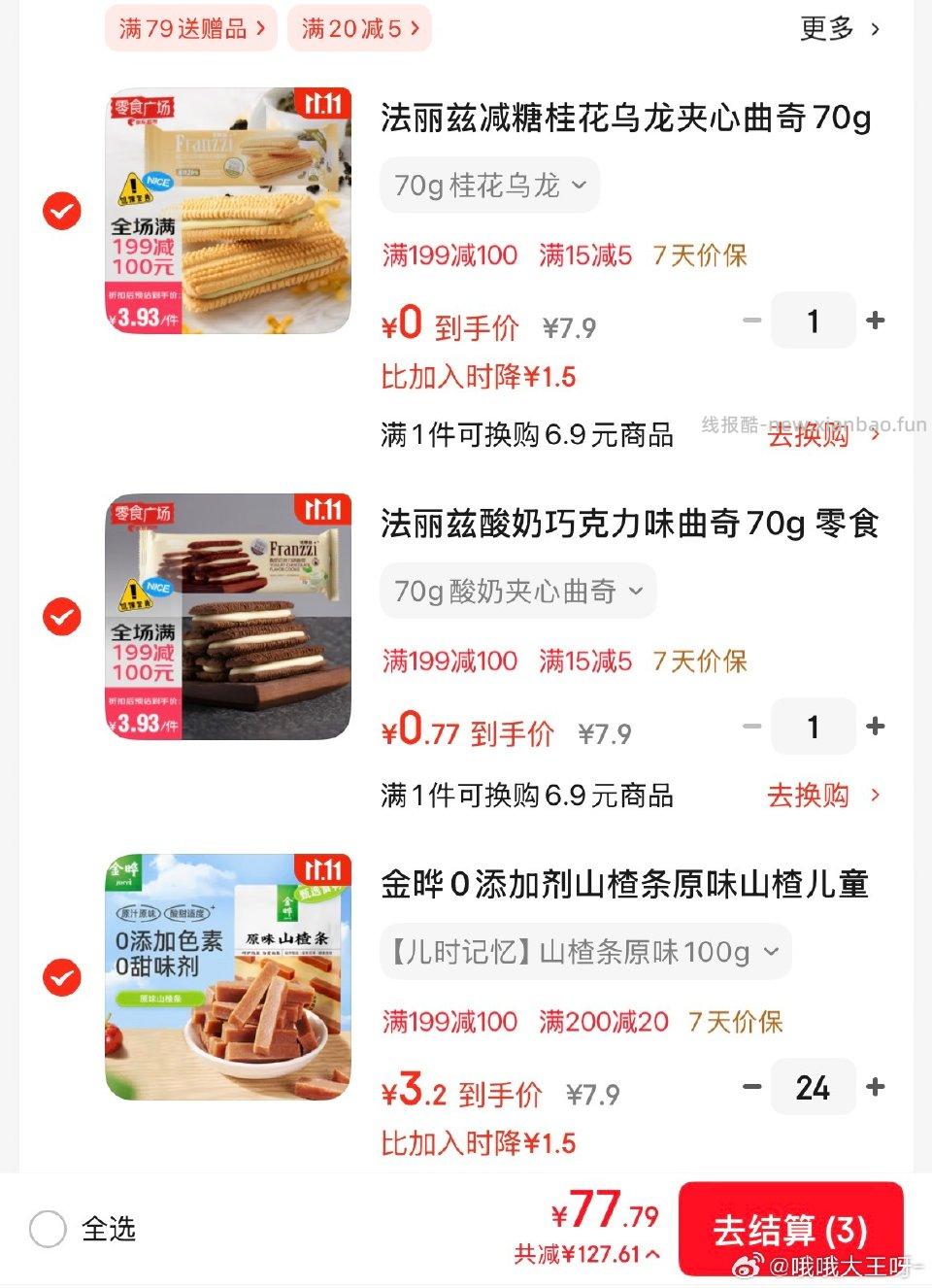Increase 桂花乌龙 cookie quantity with plus

click(x=875, y=320)
